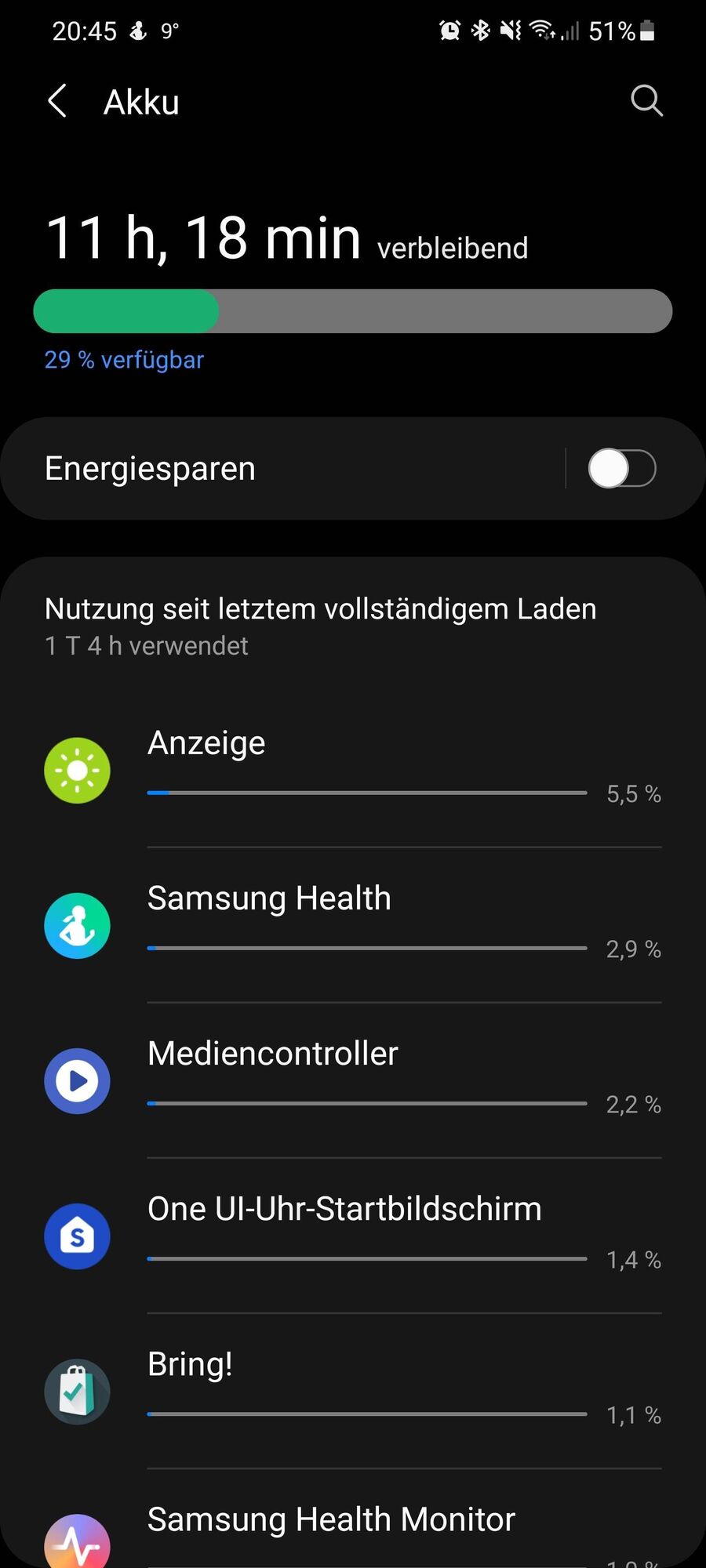View Samsung Health battery usage
Screen dimensions: 706x1568
coord(353,925)
